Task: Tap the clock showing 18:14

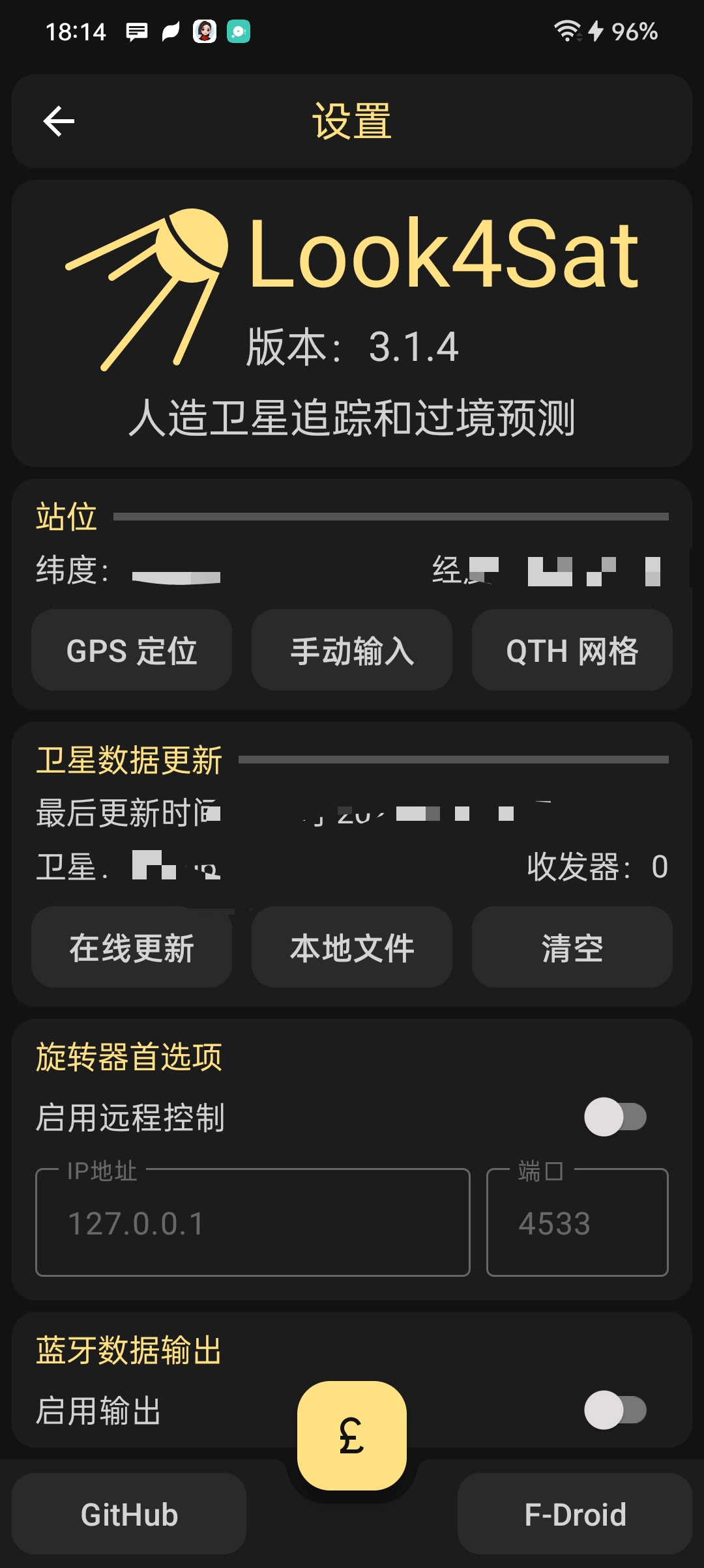Action: click(x=76, y=31)
